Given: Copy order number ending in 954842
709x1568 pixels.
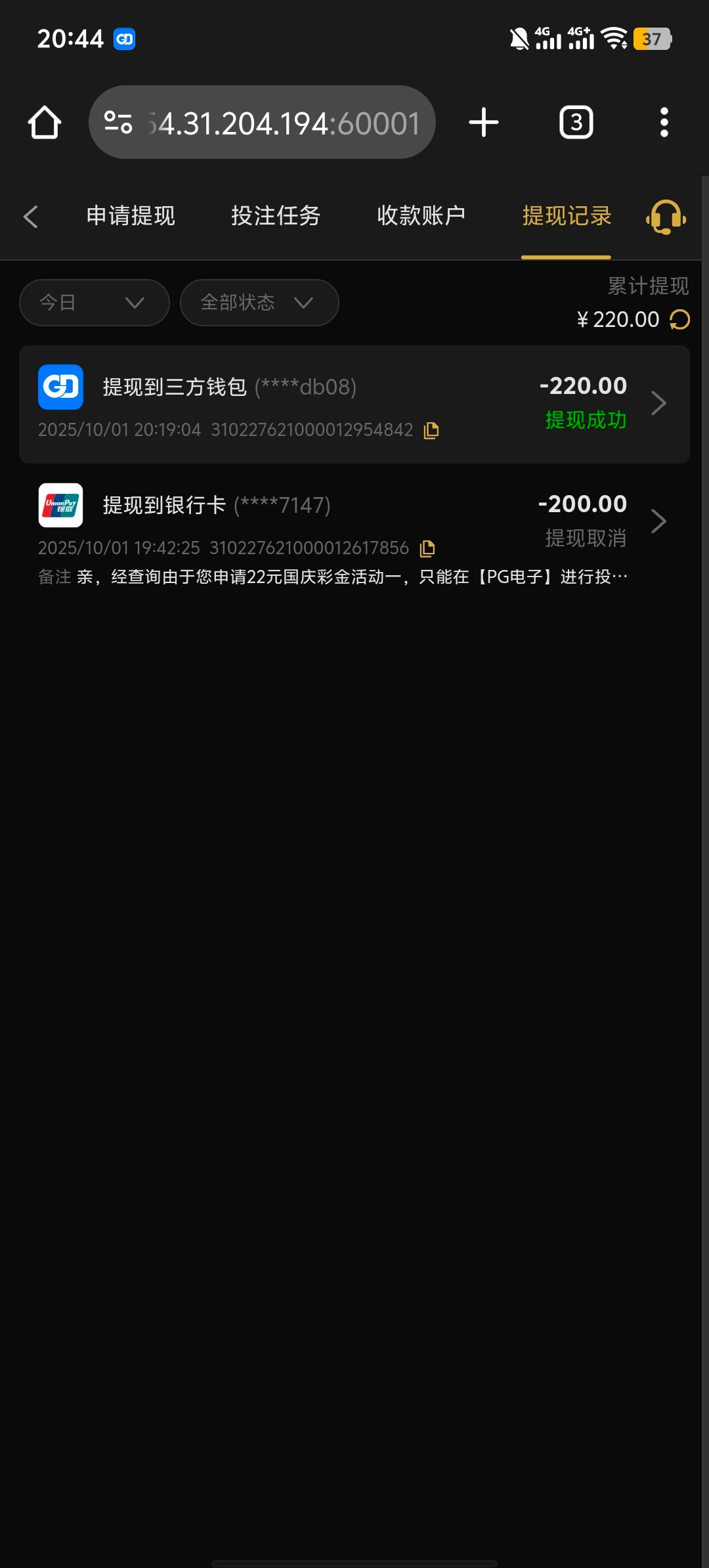Looking at the screenshot, I should click(431, 430).
